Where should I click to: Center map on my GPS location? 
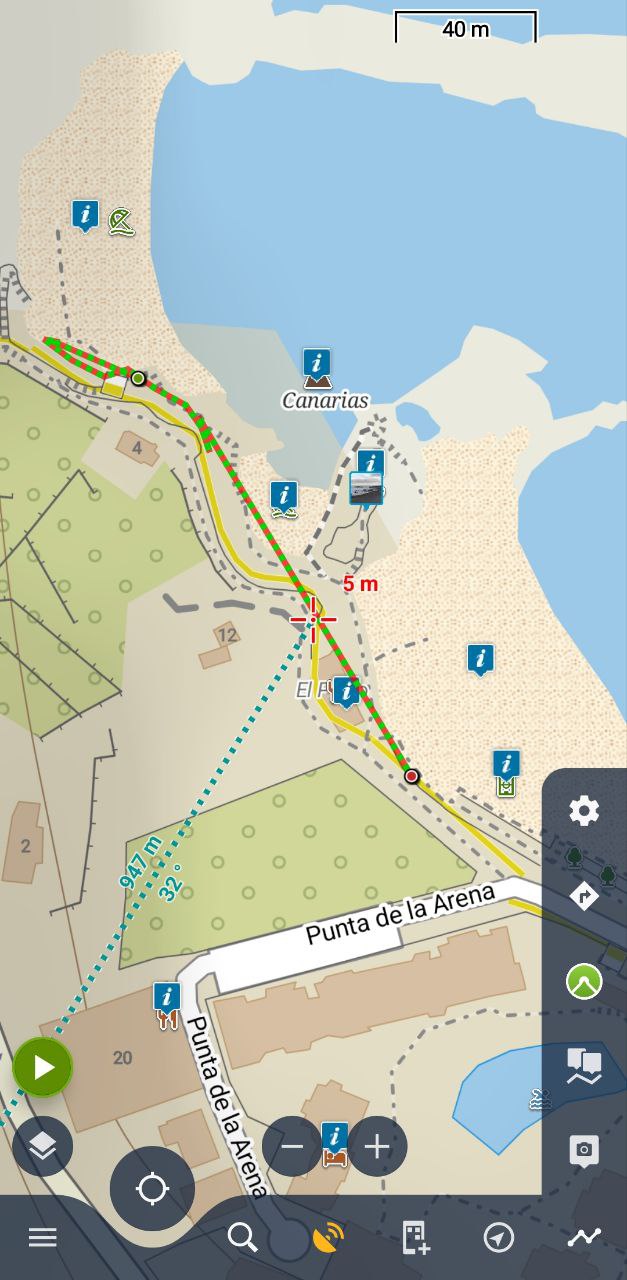click(x=152, y=1189)
